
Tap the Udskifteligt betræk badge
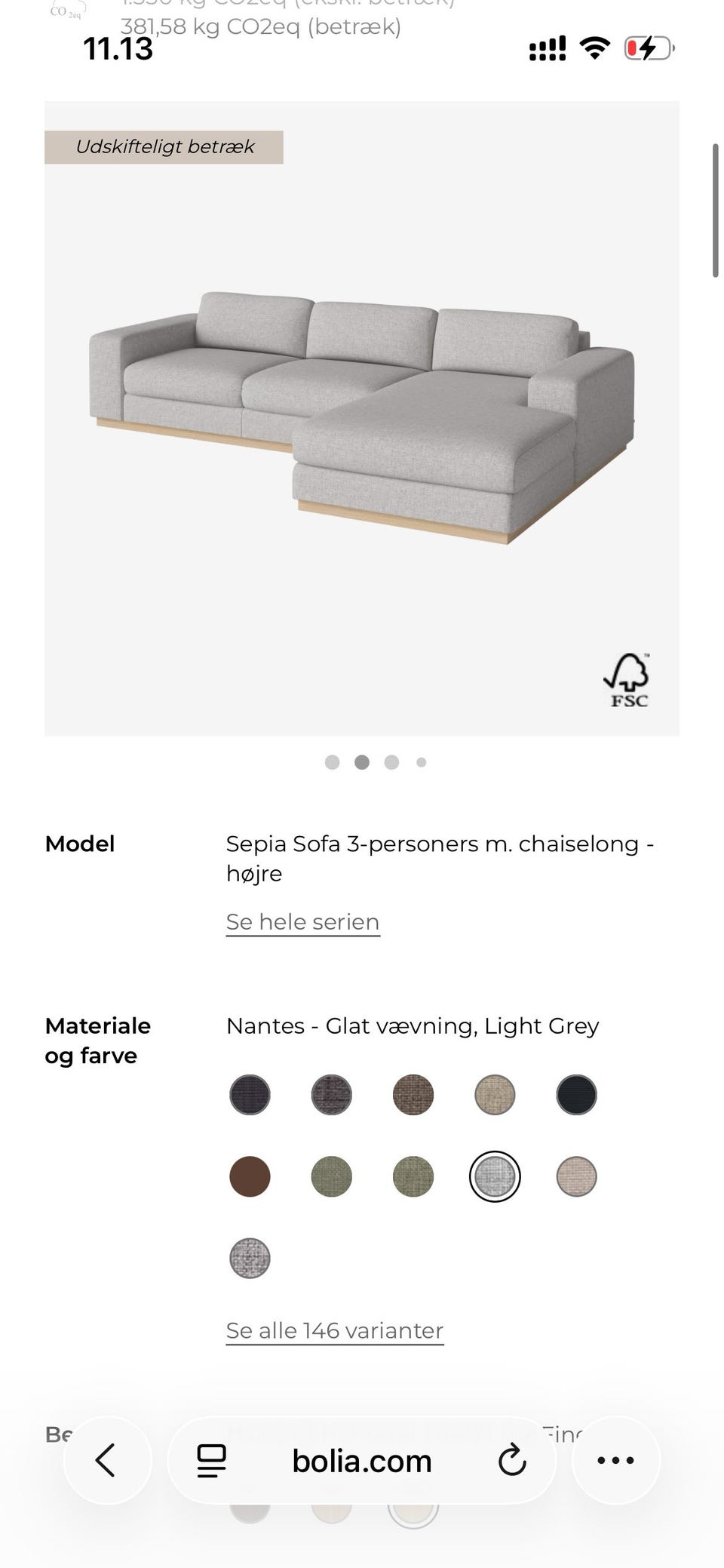coord(164,146)
